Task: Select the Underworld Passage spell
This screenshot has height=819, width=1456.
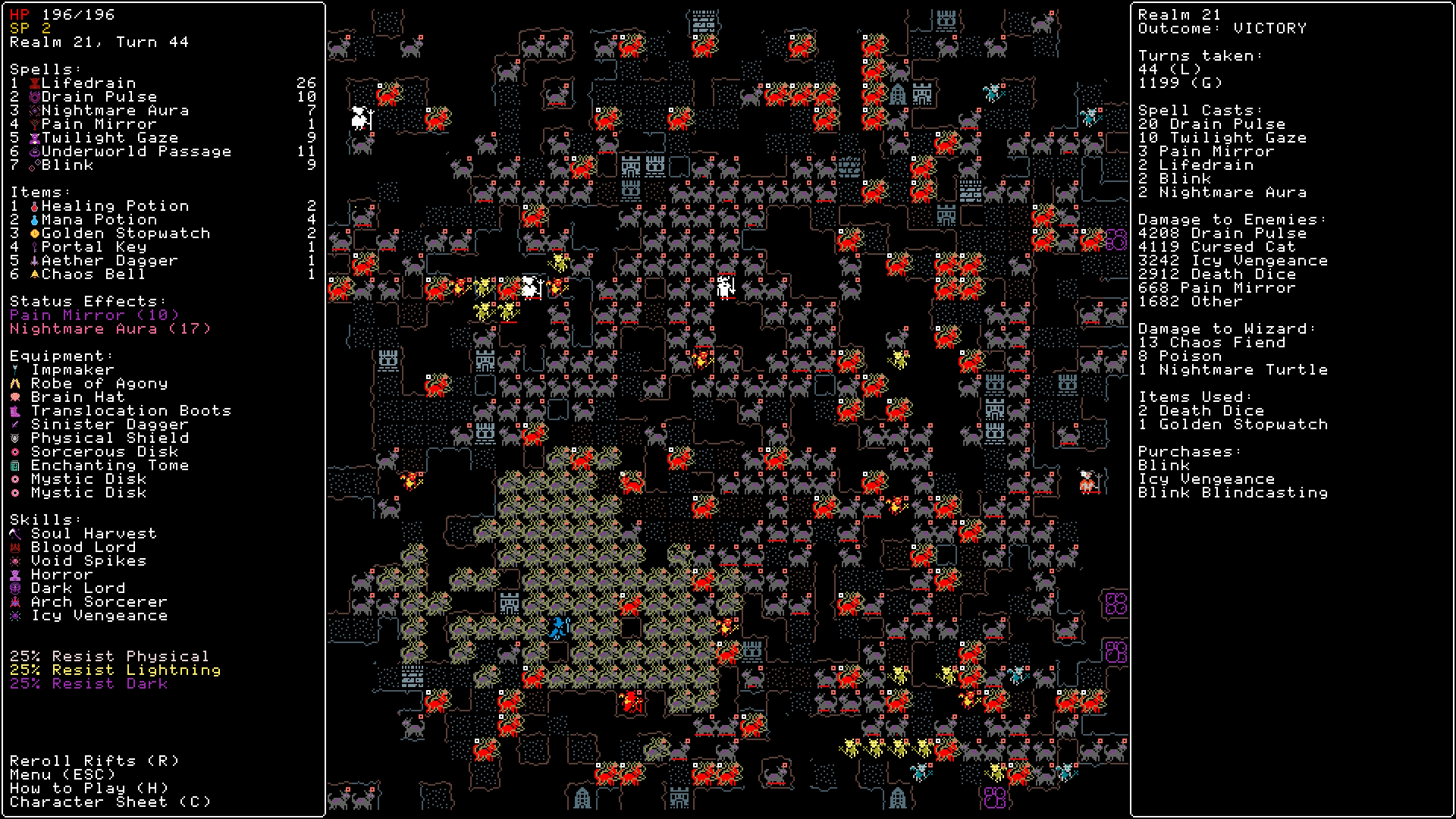Action: pos(136,152)
